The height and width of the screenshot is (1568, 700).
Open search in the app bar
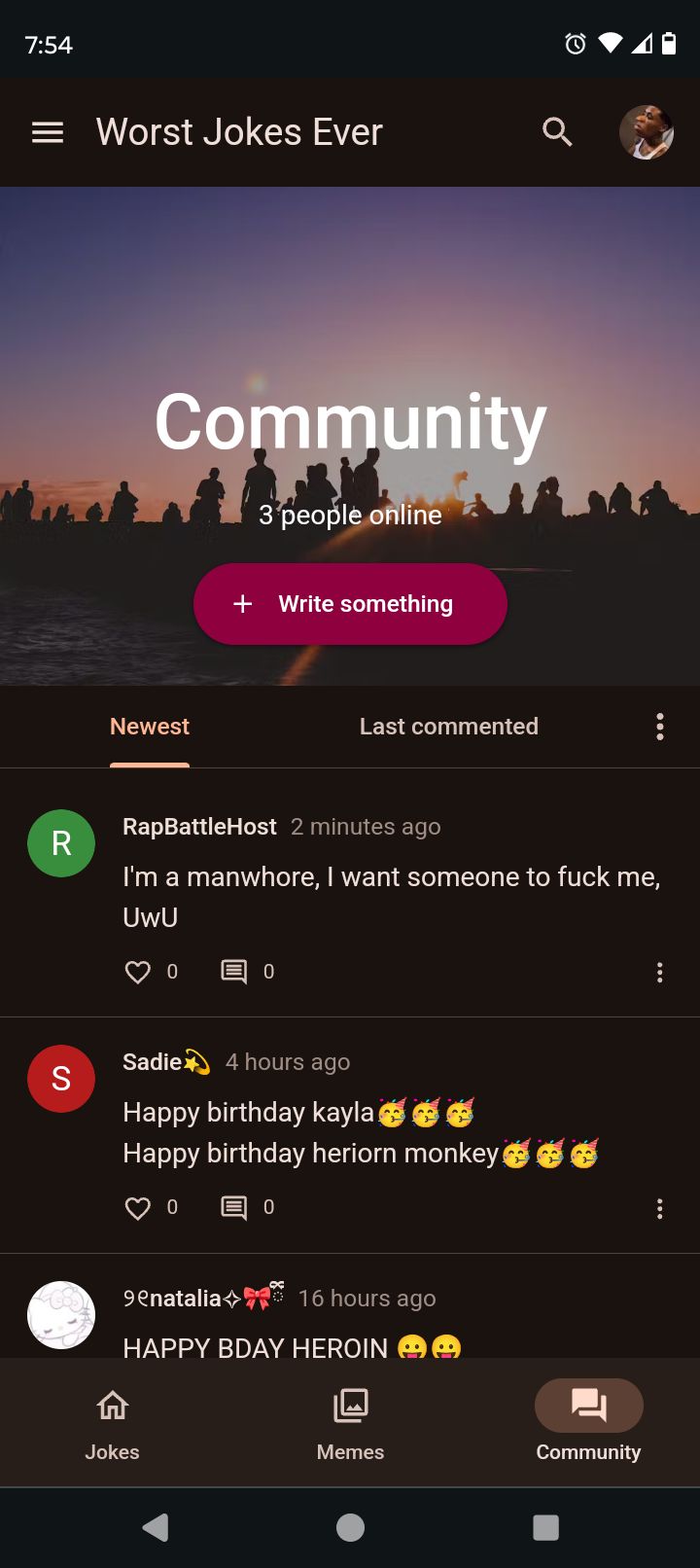(x=557, y=132)
